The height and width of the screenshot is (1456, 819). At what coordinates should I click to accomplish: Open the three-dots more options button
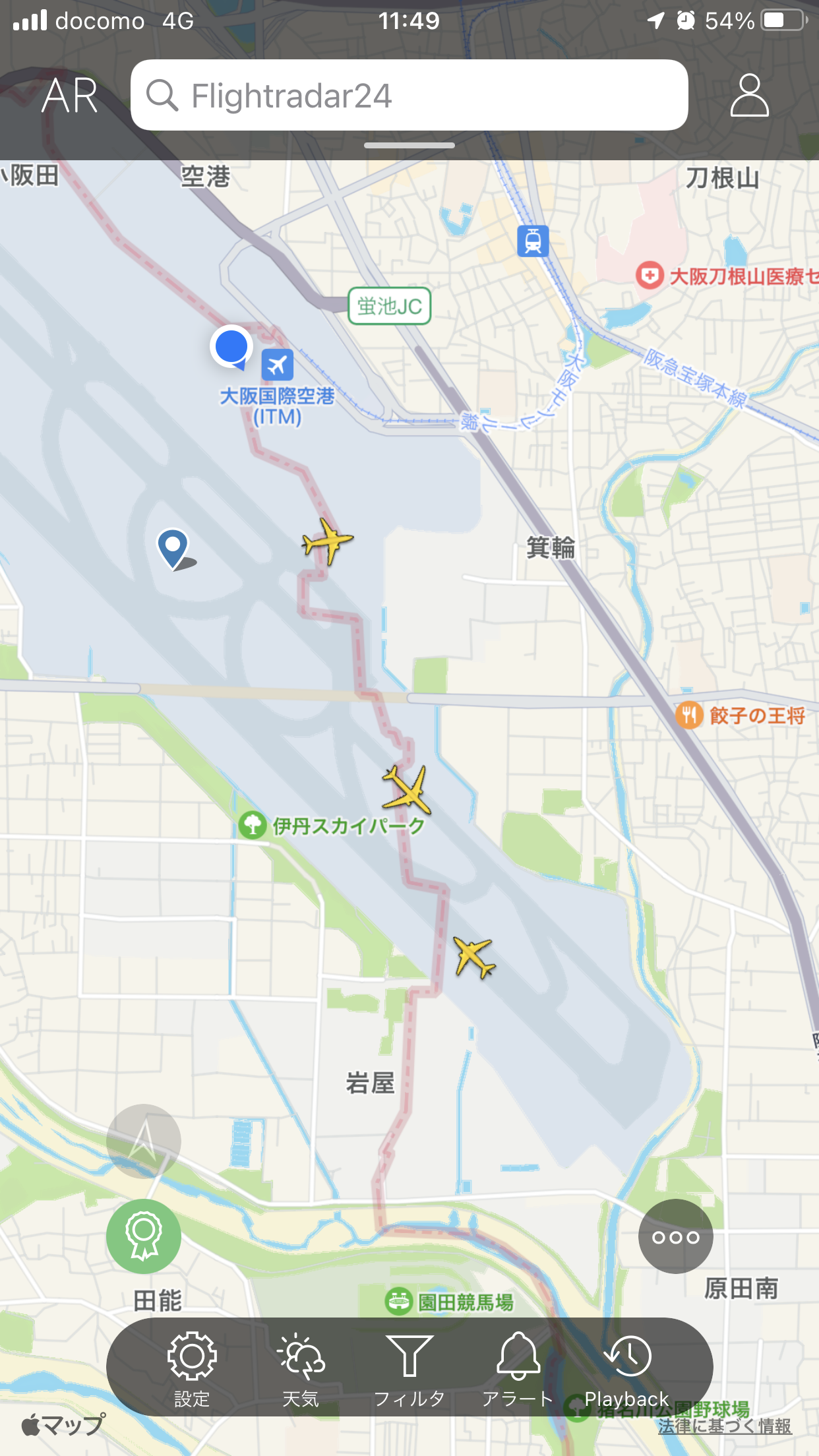point(675,1237)
